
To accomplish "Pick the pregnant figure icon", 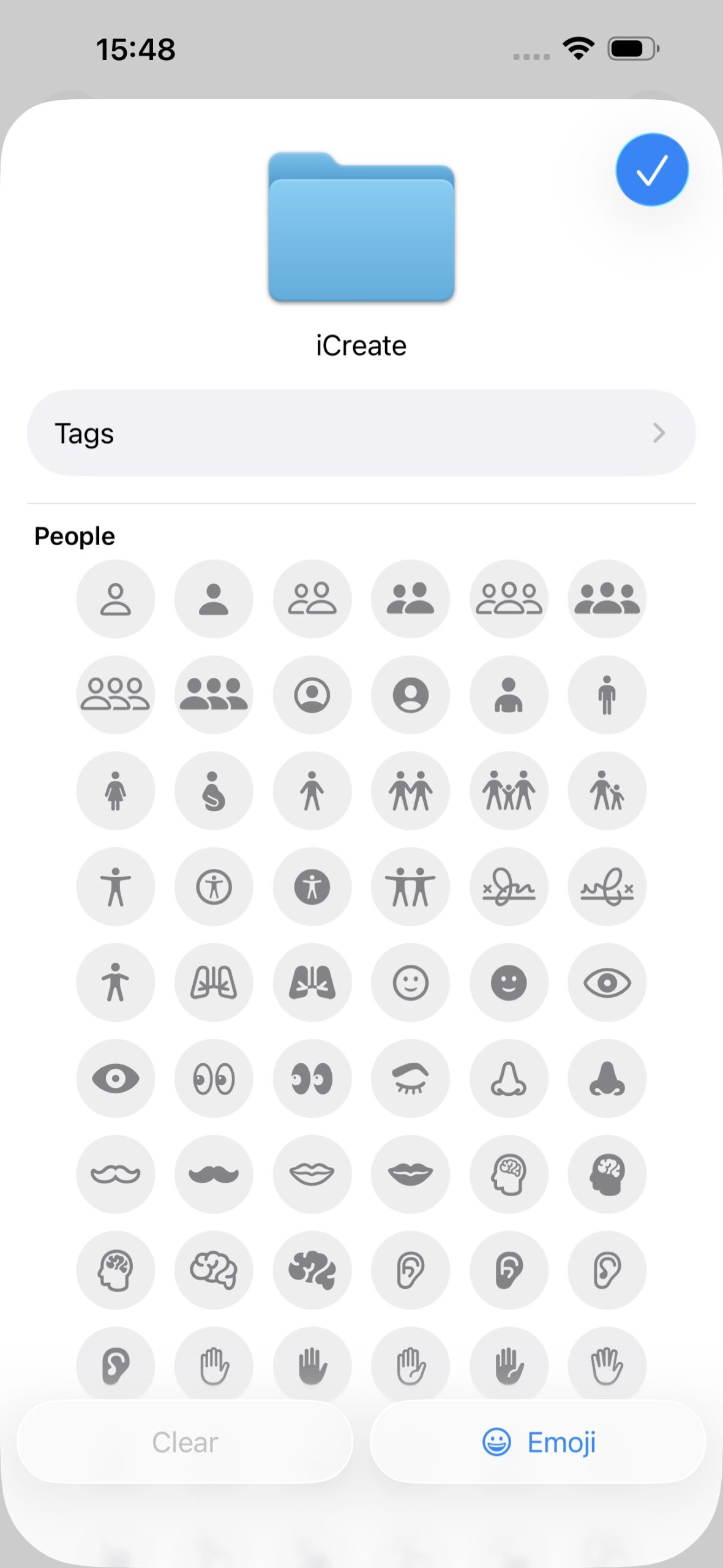I will [x=214, y=791].
